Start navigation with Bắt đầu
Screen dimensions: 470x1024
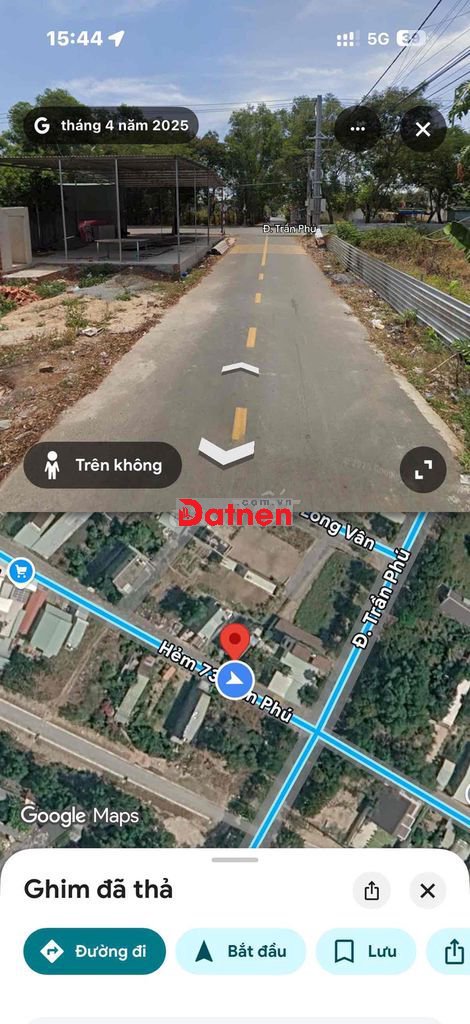click(x=241, y=951)
